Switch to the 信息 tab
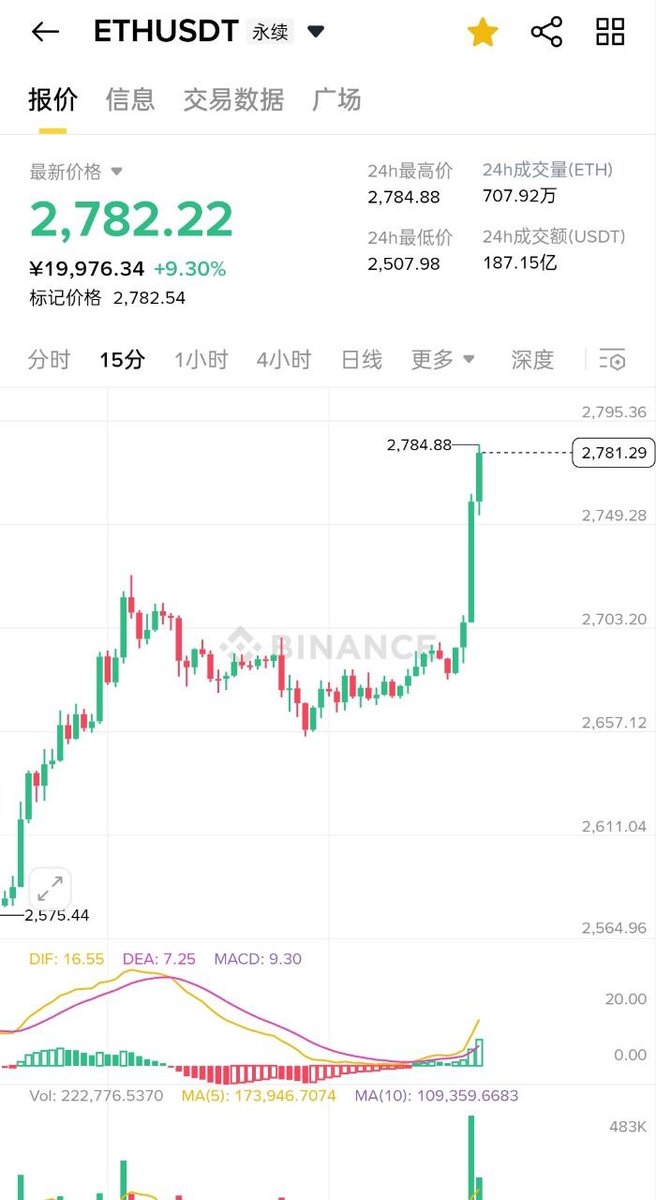This screenshot has width=656, height=1200. [x=130, y=100]
